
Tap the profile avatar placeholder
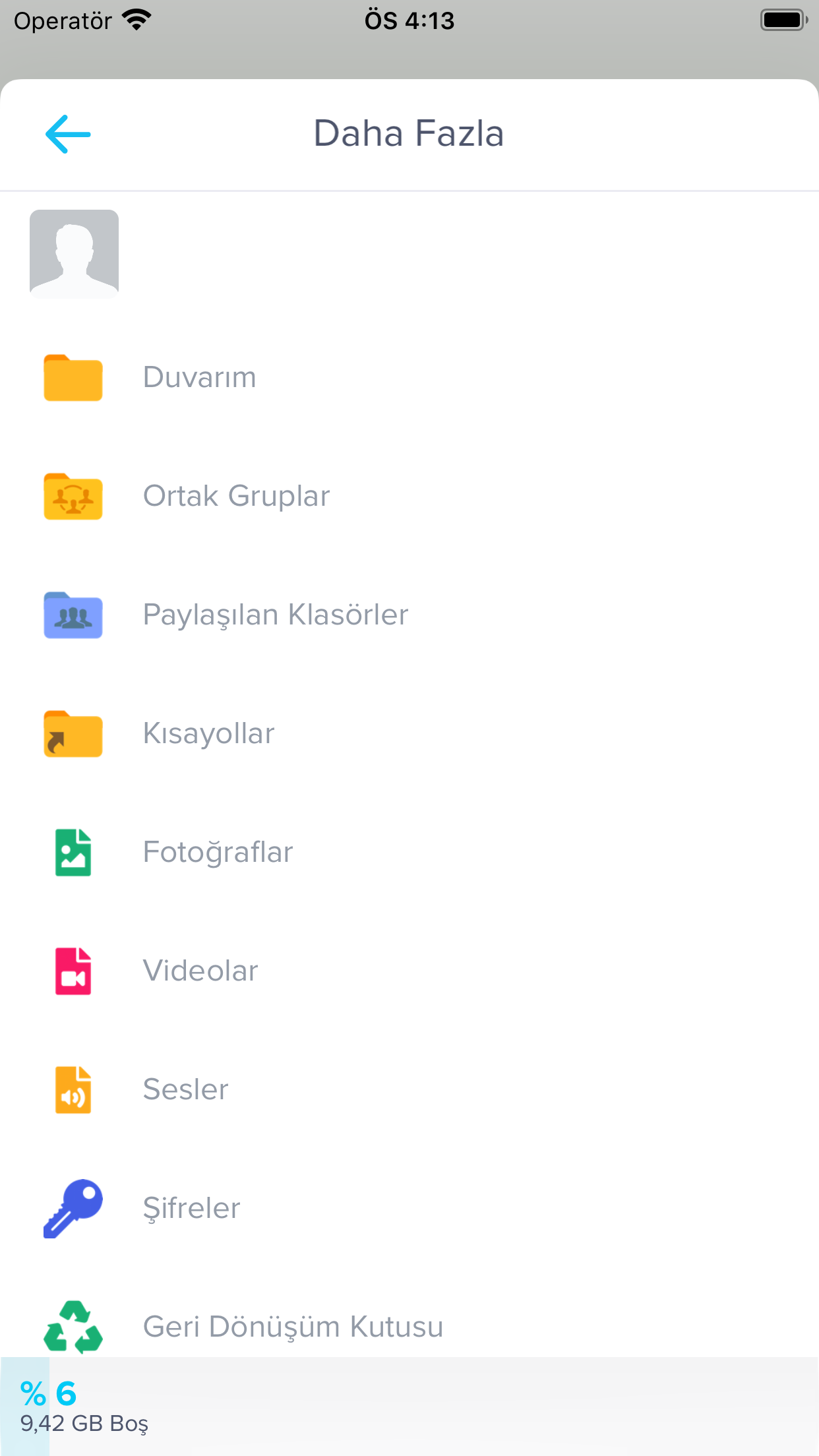[74, 253]
